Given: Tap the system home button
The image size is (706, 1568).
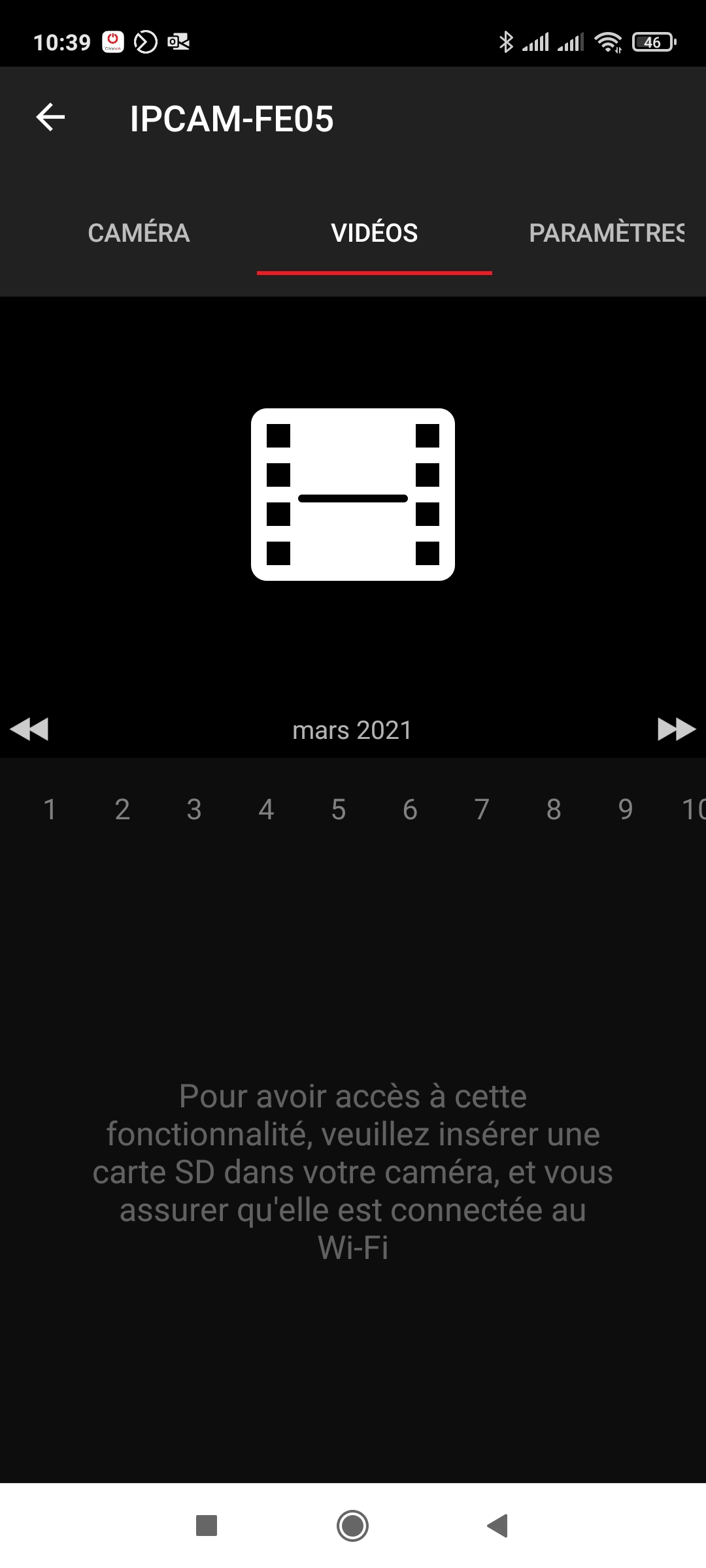Looking at the screenshot, I should tap(353, 1526).
